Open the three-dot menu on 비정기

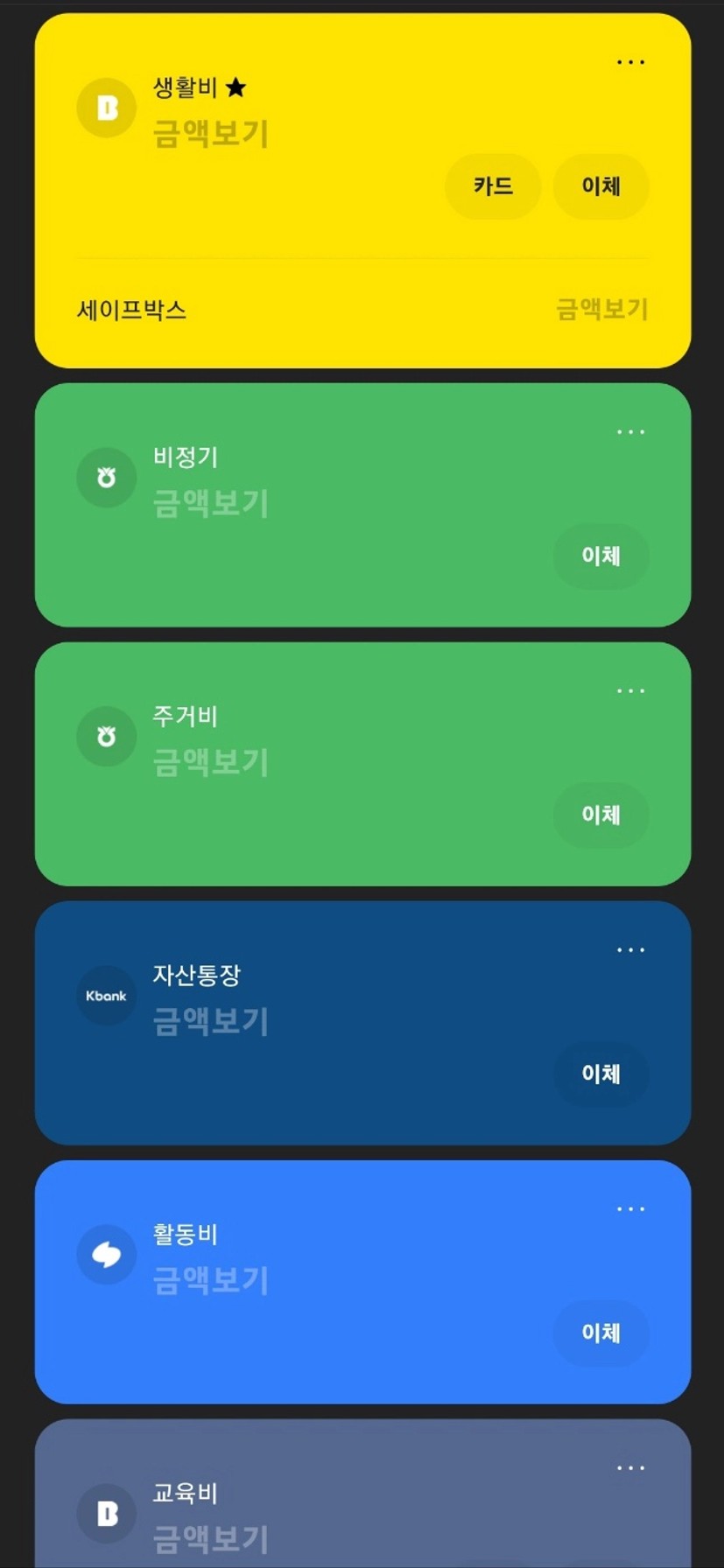point(630,431)
